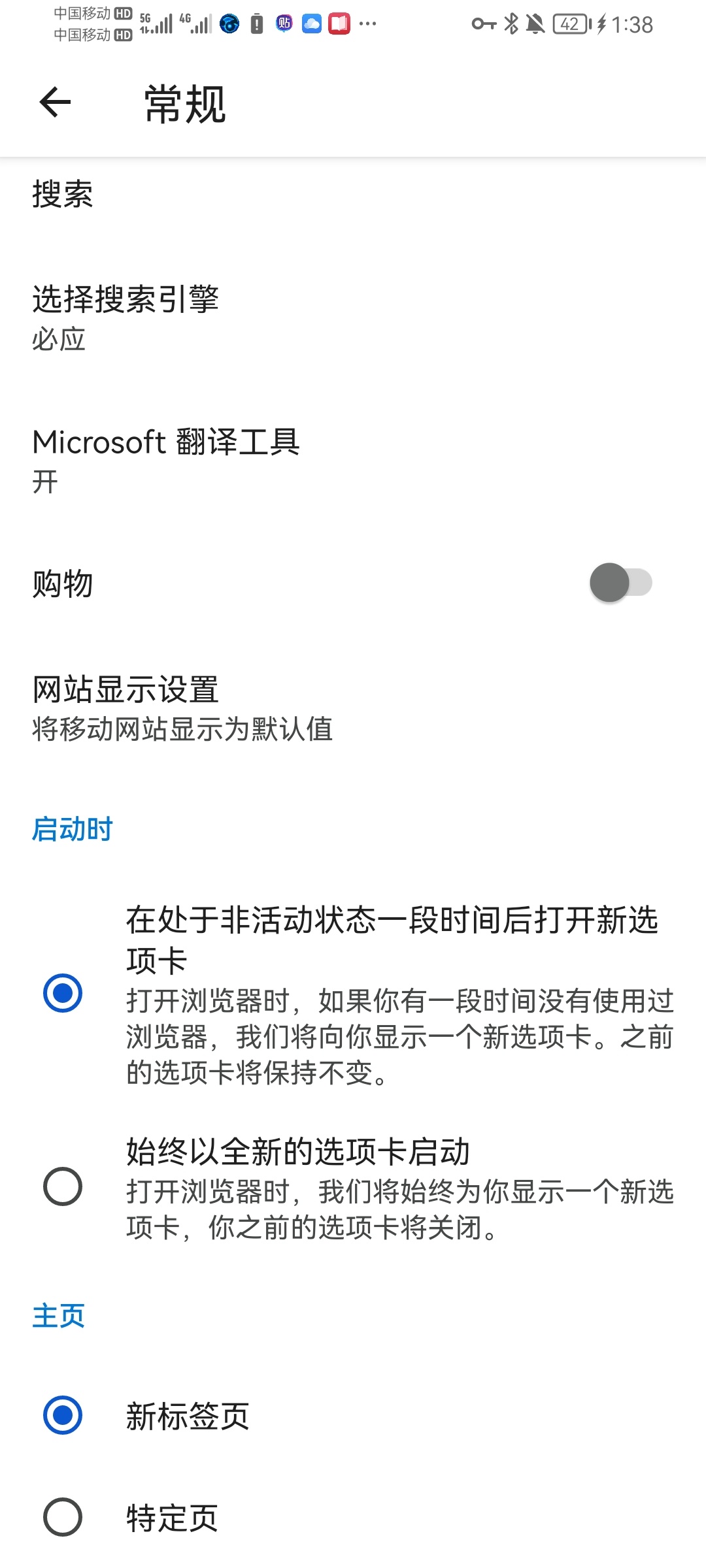706x1568 pixels.
Task: Choose 特定页 as homepage
Action: pos(63,1517)
